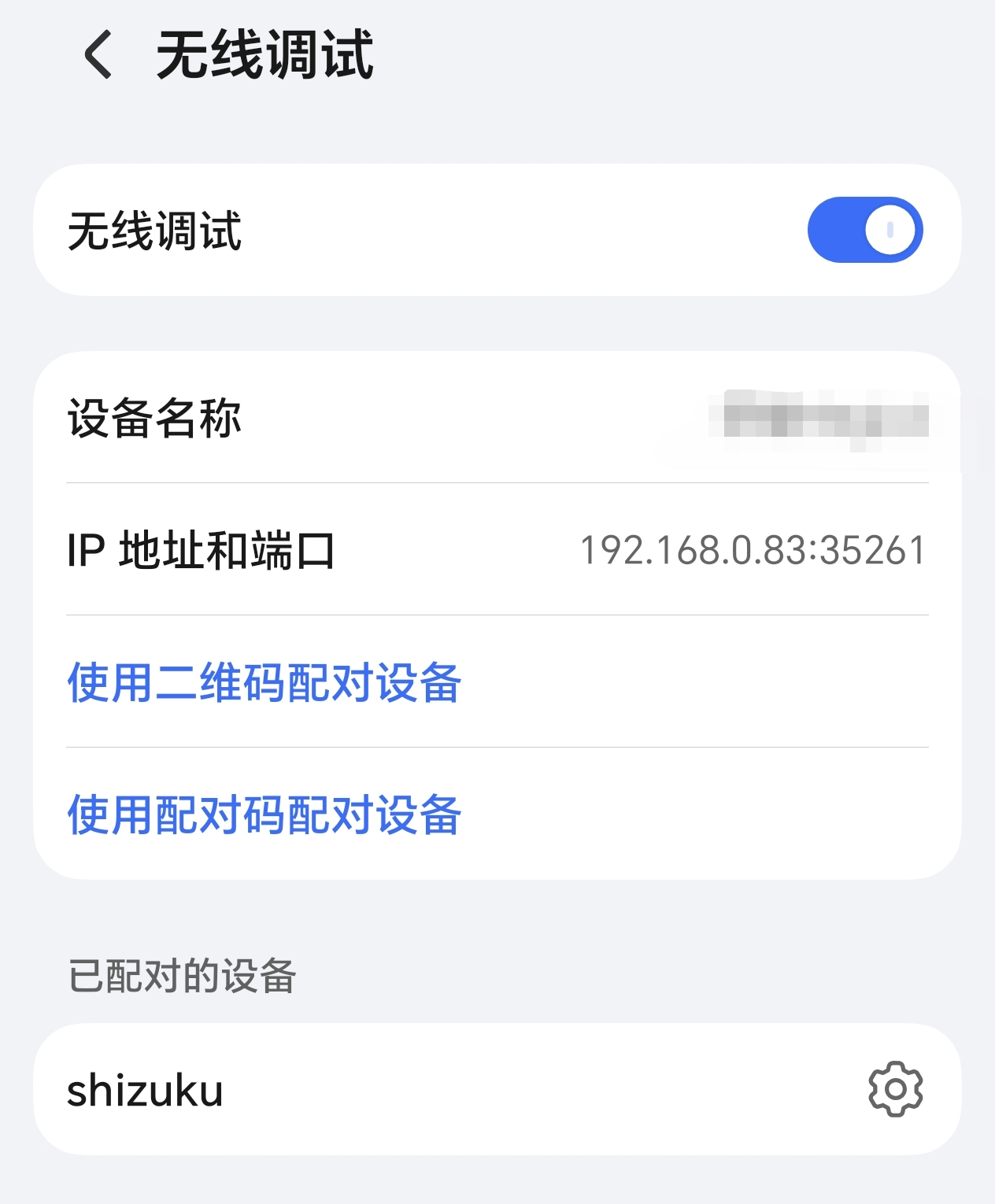
Task: Open settings gear for shizuku
Action: pyautogui.click(x=895, y=1089)
